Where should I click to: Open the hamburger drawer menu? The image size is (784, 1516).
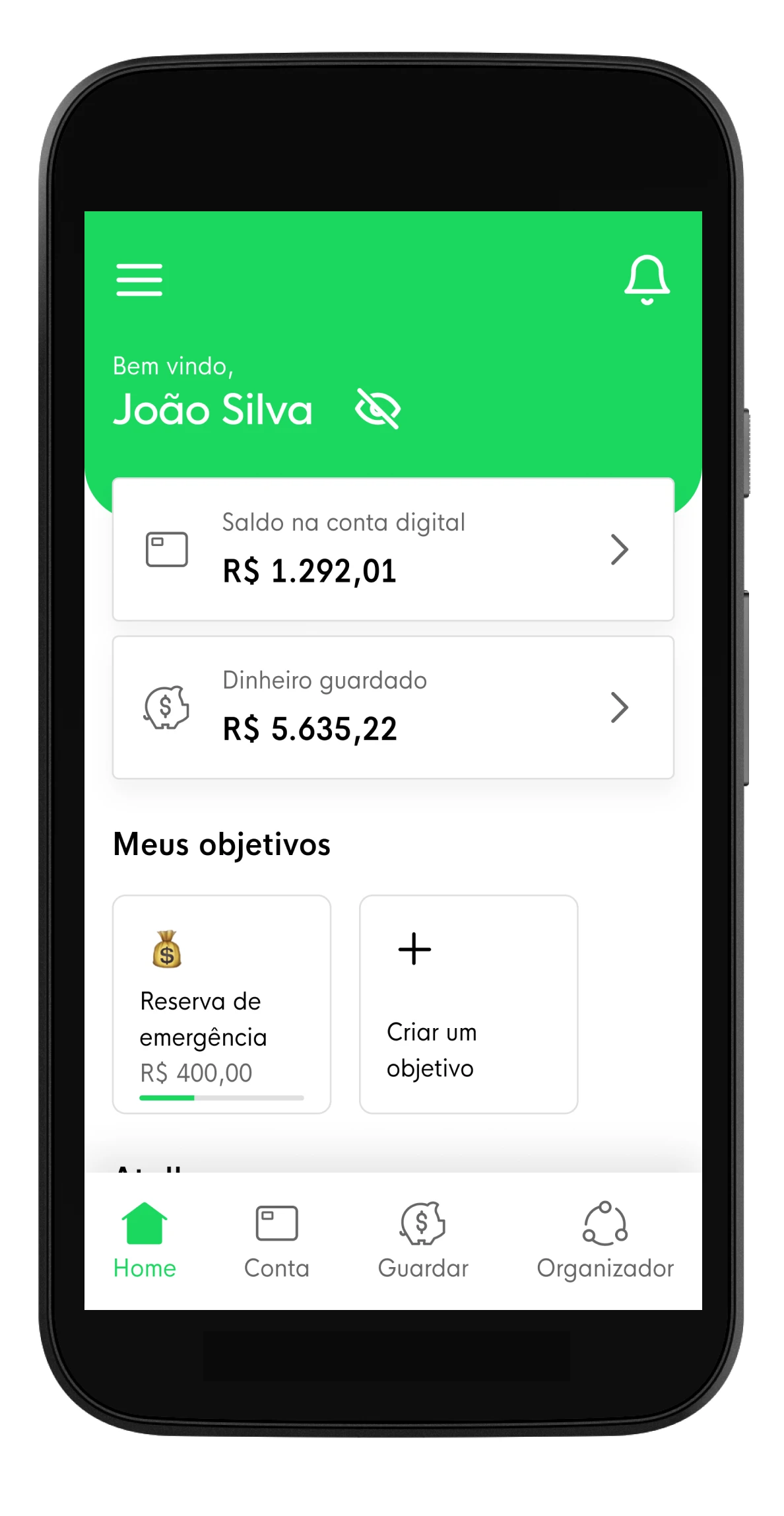139,279
